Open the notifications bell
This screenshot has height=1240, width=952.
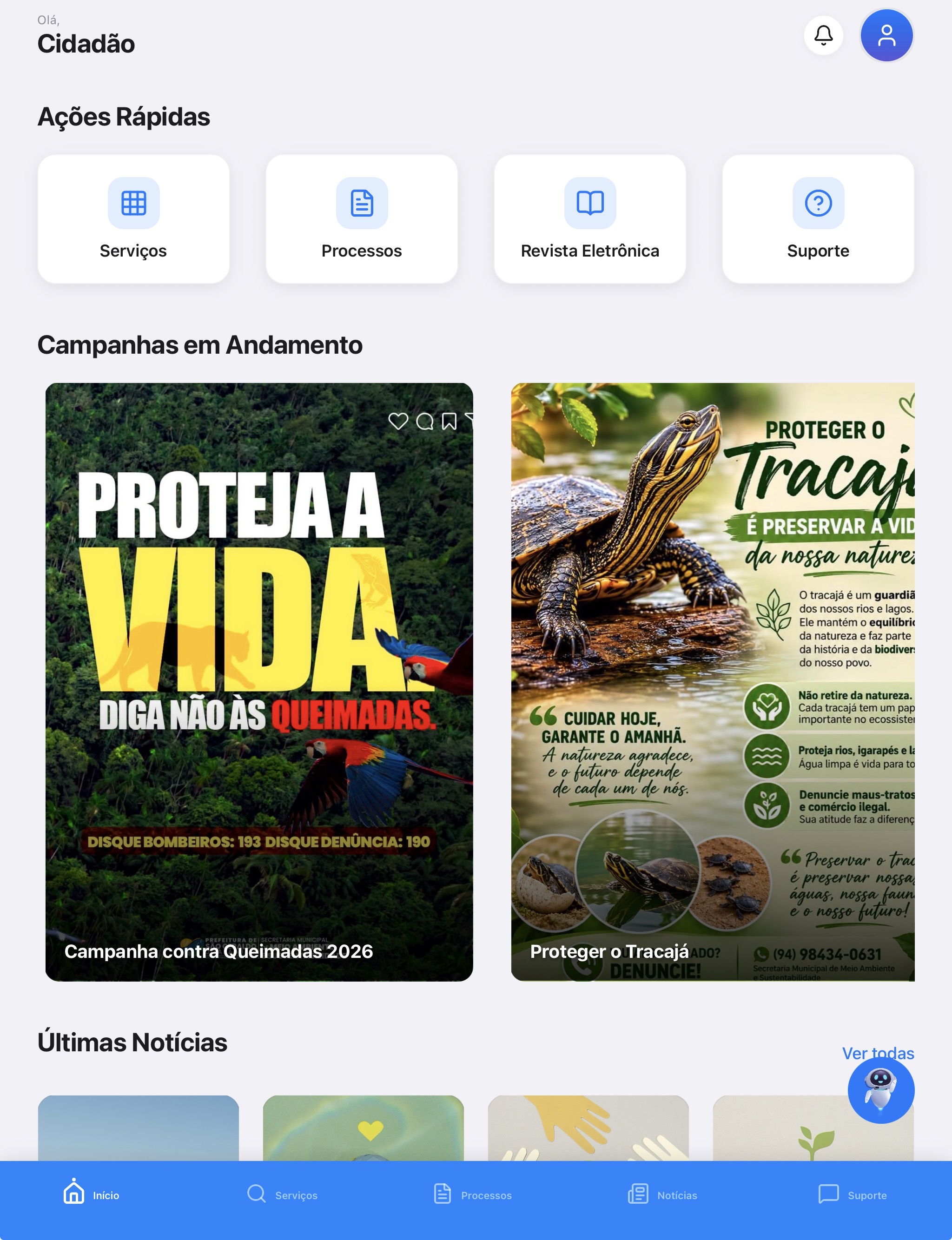[x=823, y=35]
